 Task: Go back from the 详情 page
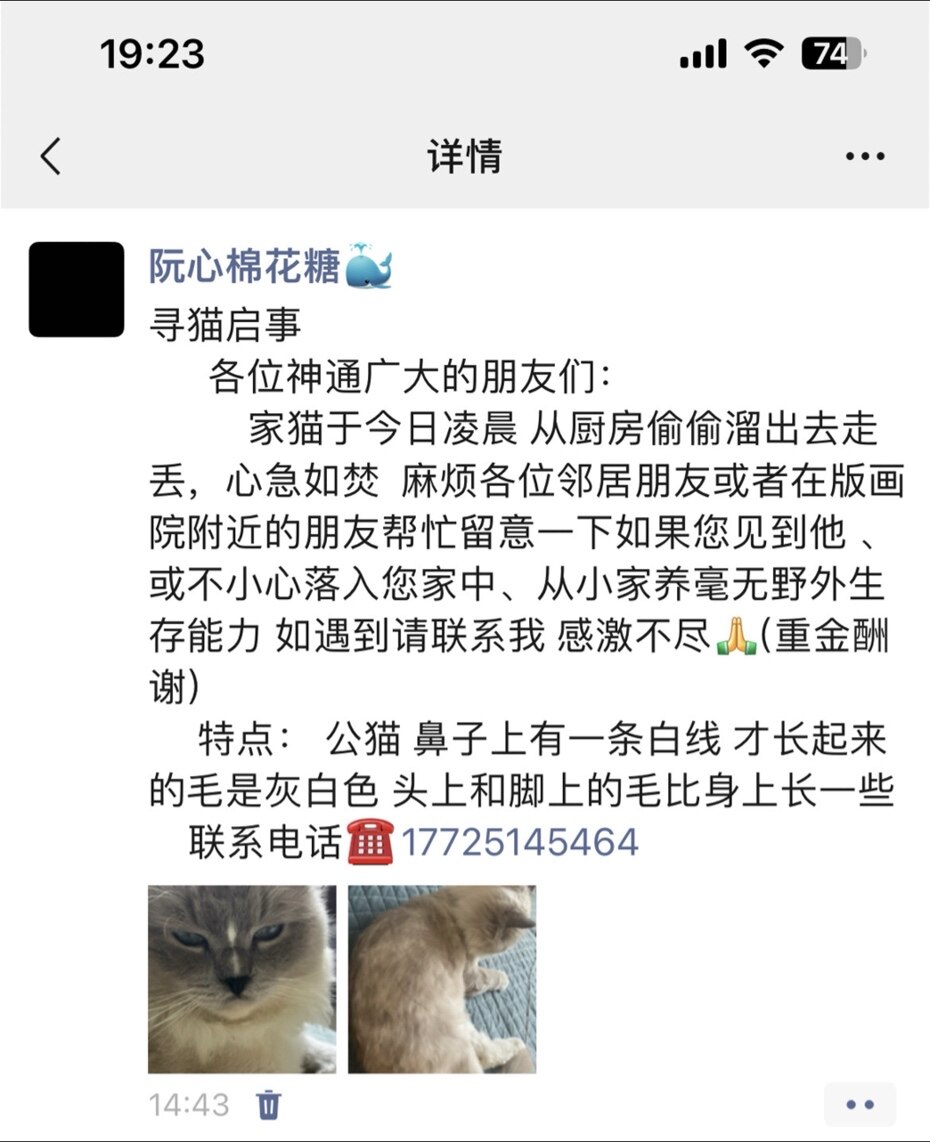coord(51,156)
